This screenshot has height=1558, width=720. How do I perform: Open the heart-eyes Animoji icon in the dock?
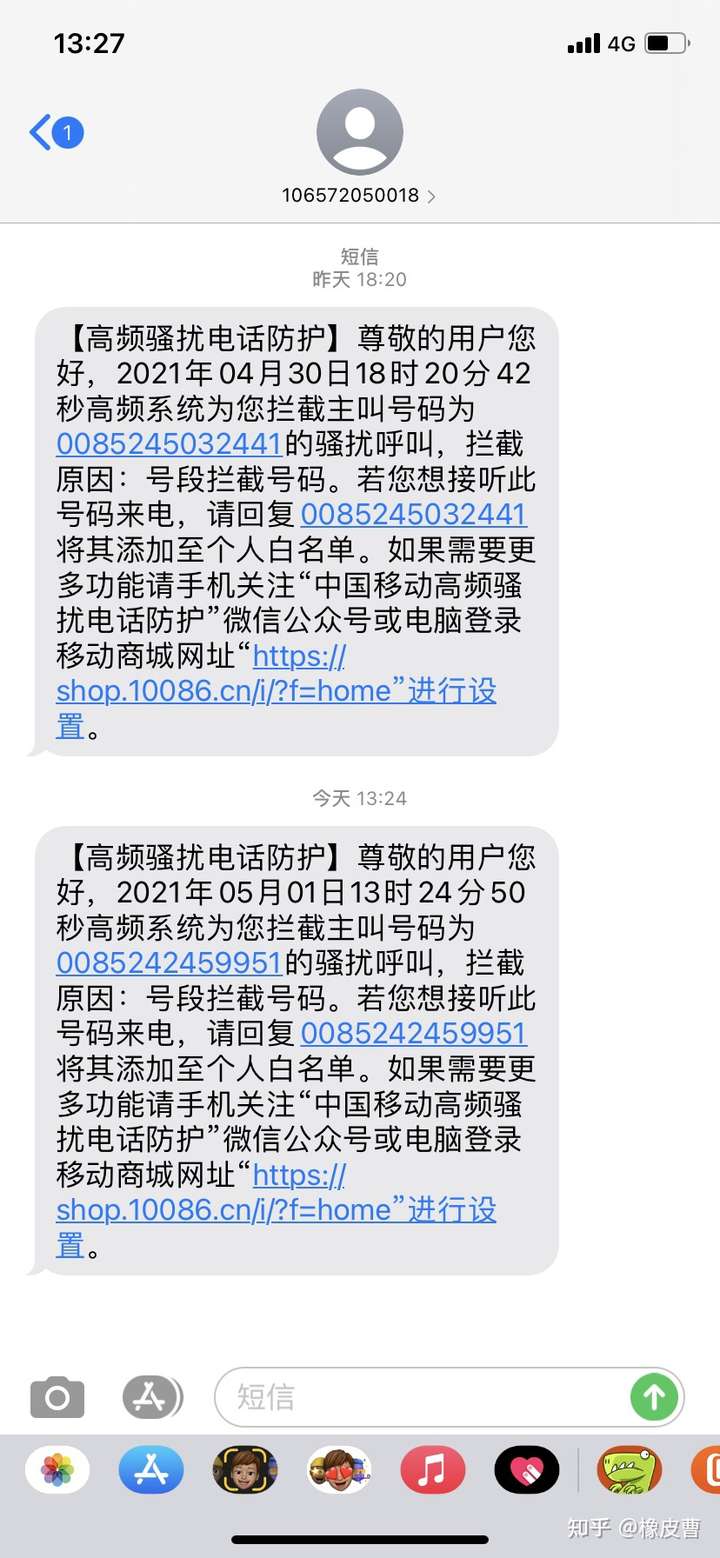338,1469
